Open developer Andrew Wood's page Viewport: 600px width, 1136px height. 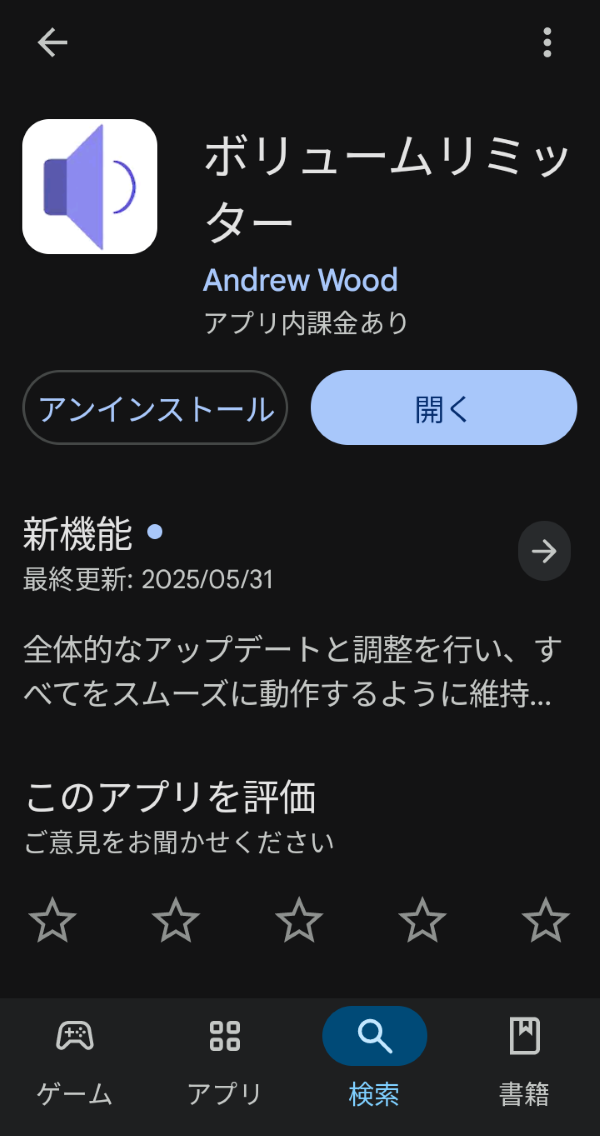(300, 280)
